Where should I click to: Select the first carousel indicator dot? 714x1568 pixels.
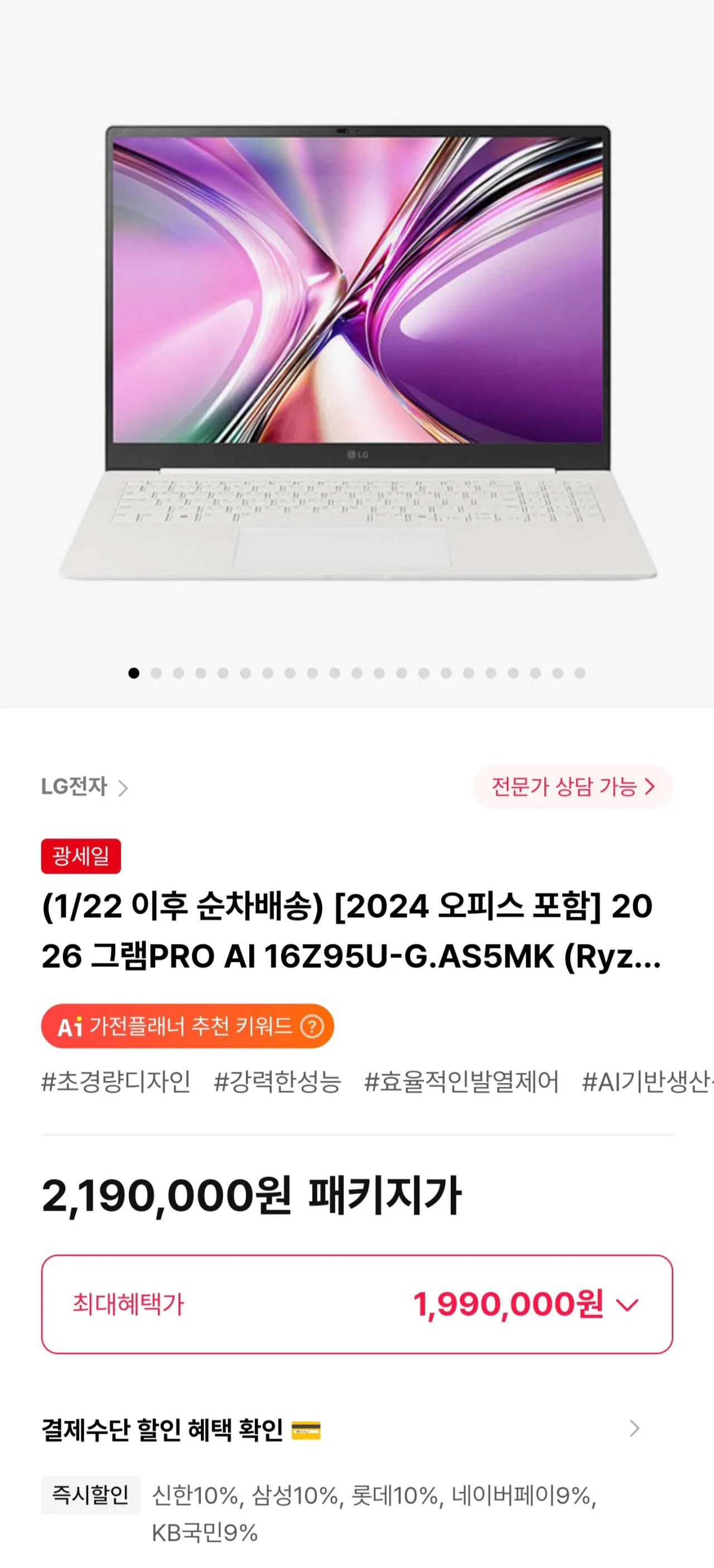point(134,674)
